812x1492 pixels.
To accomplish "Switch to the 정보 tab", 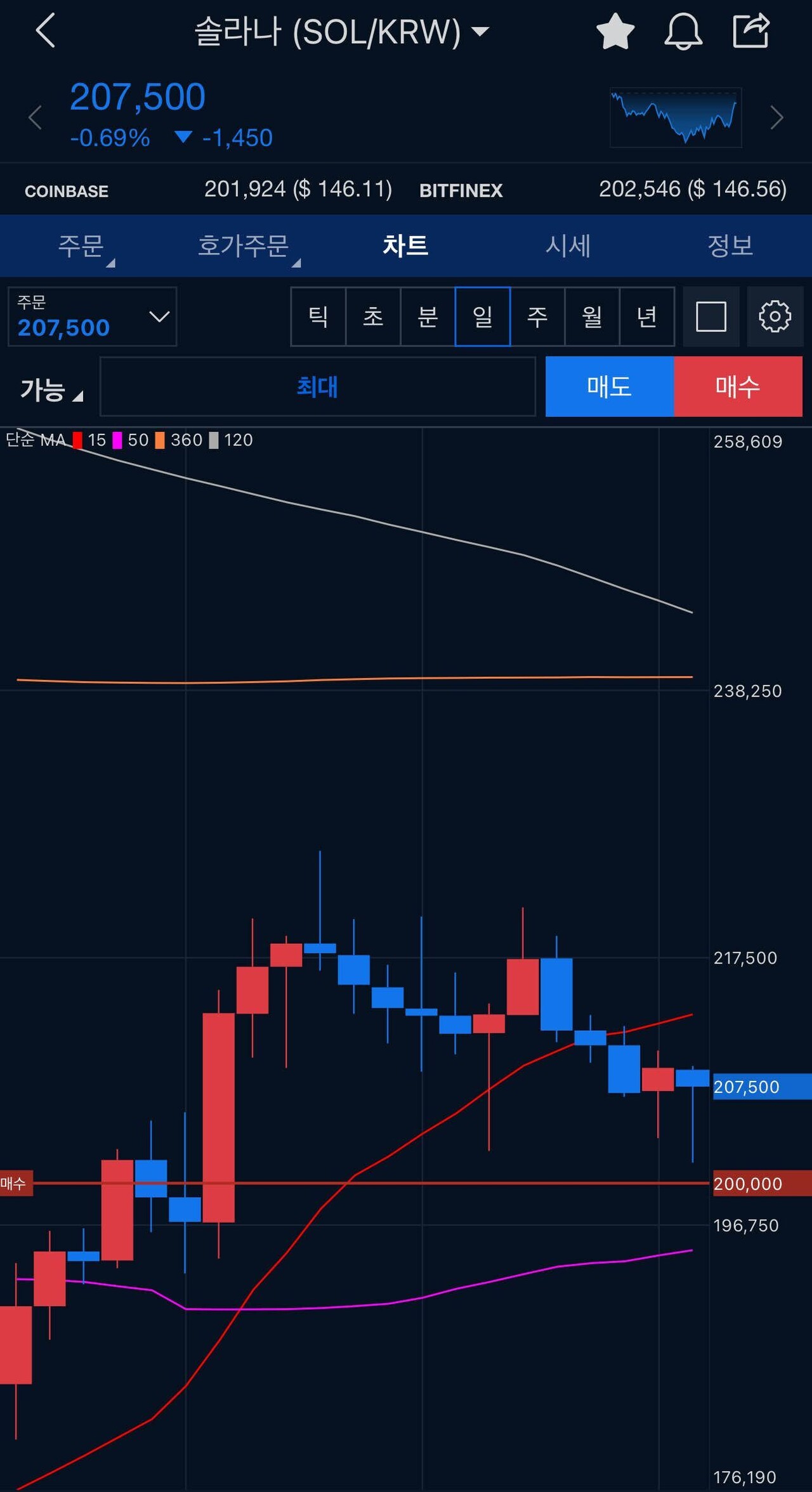I will click(730, 246).
